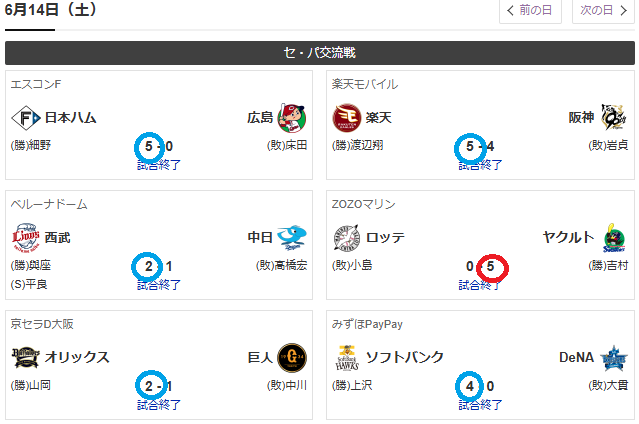This screenshot has height=424, width=639.
Task: Open 試合終了 link for 西武 vs 中日
Action: coord(159,285)
